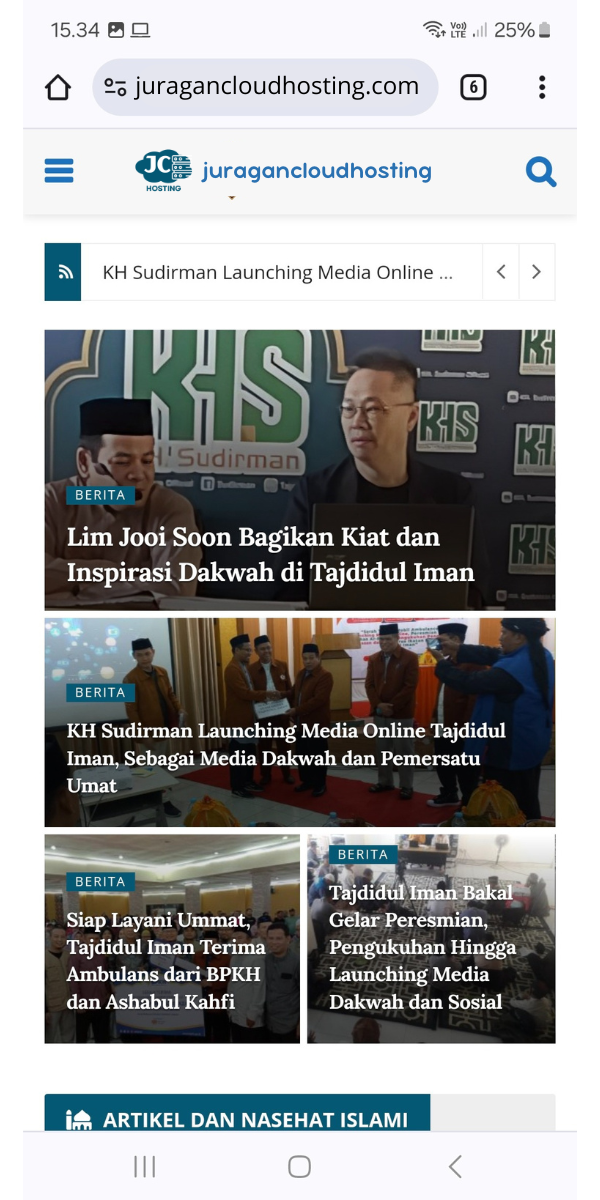Tap the browser home button
This screenshot has width=600, height=1200.
pyautogui.click(x=58, y=88)
